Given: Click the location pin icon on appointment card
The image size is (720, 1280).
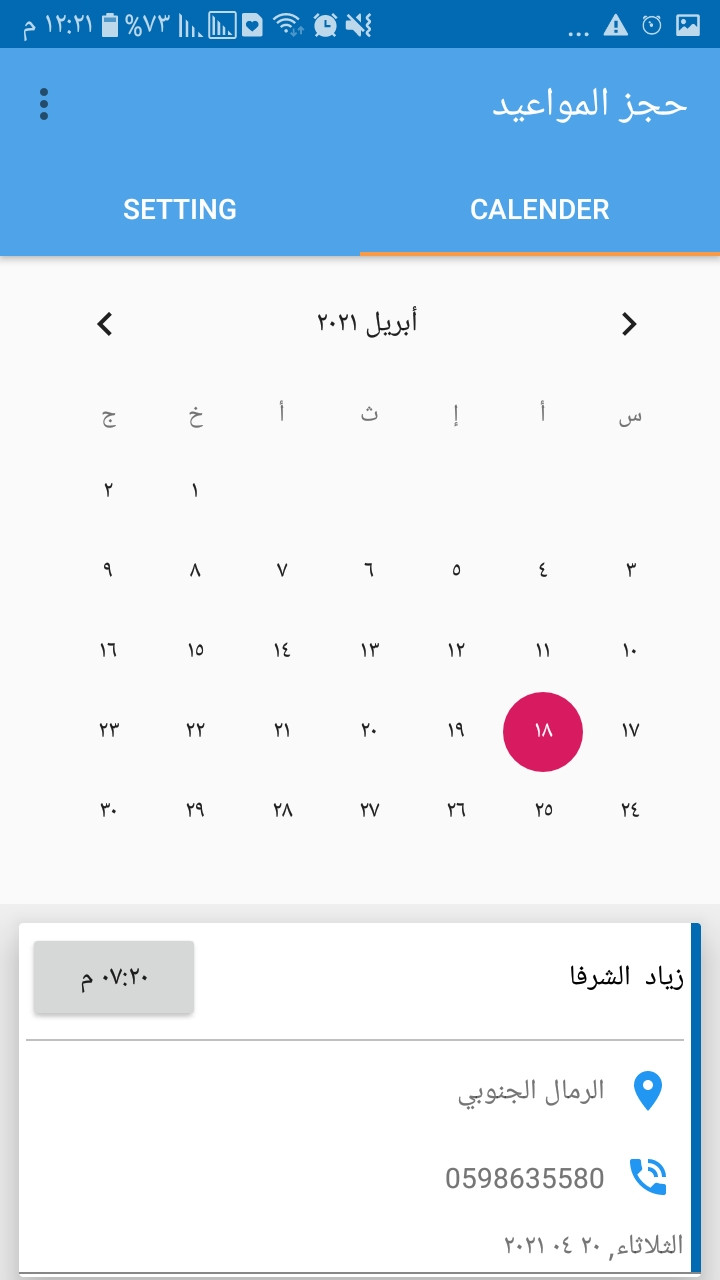Looking at the screenshot, I should click(647, 1092).
